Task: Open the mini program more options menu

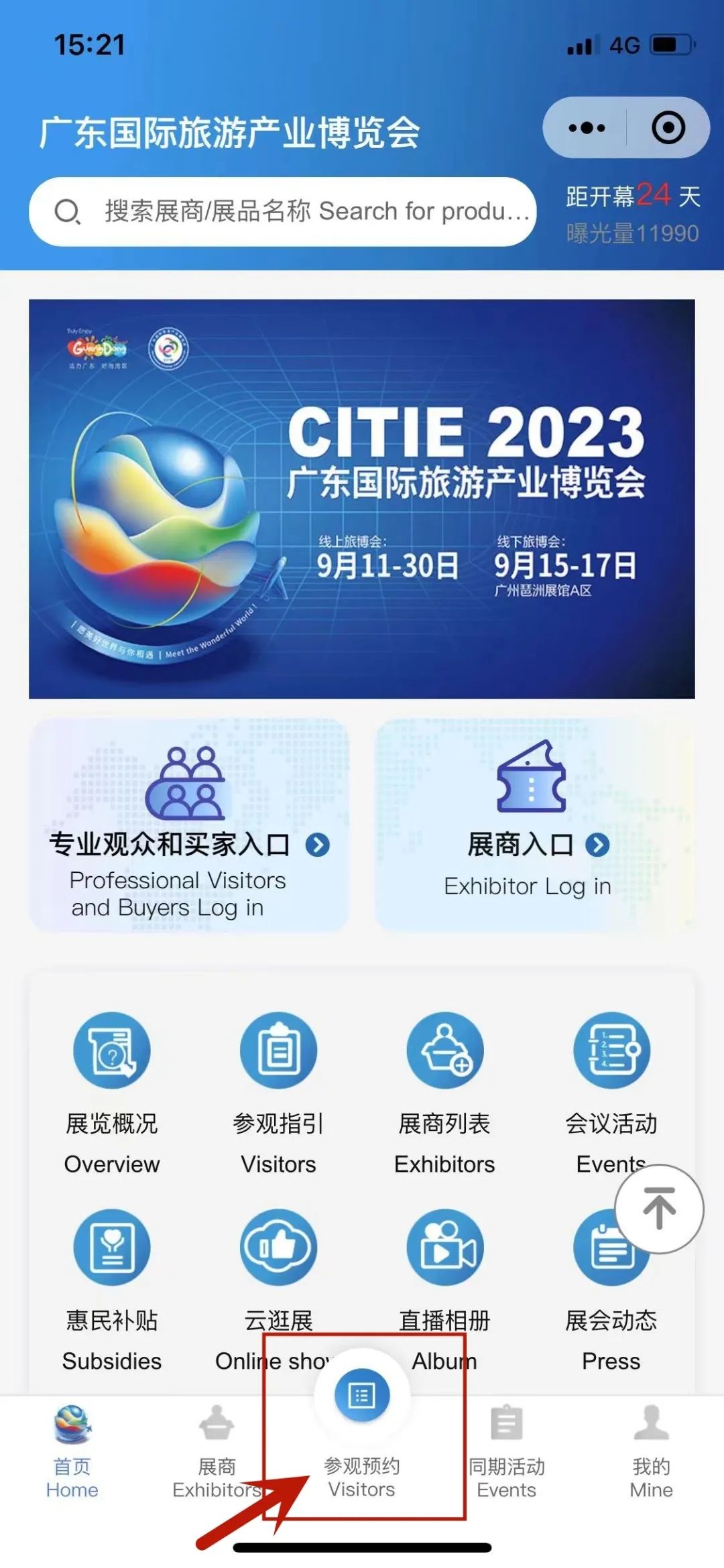Action: click(587, 128)
